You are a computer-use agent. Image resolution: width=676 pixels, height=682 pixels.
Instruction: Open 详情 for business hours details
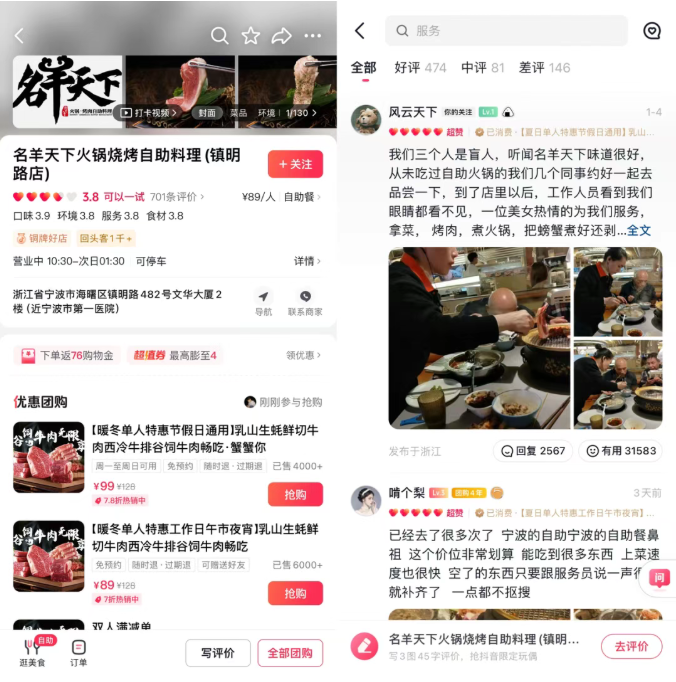pos(307,261)
